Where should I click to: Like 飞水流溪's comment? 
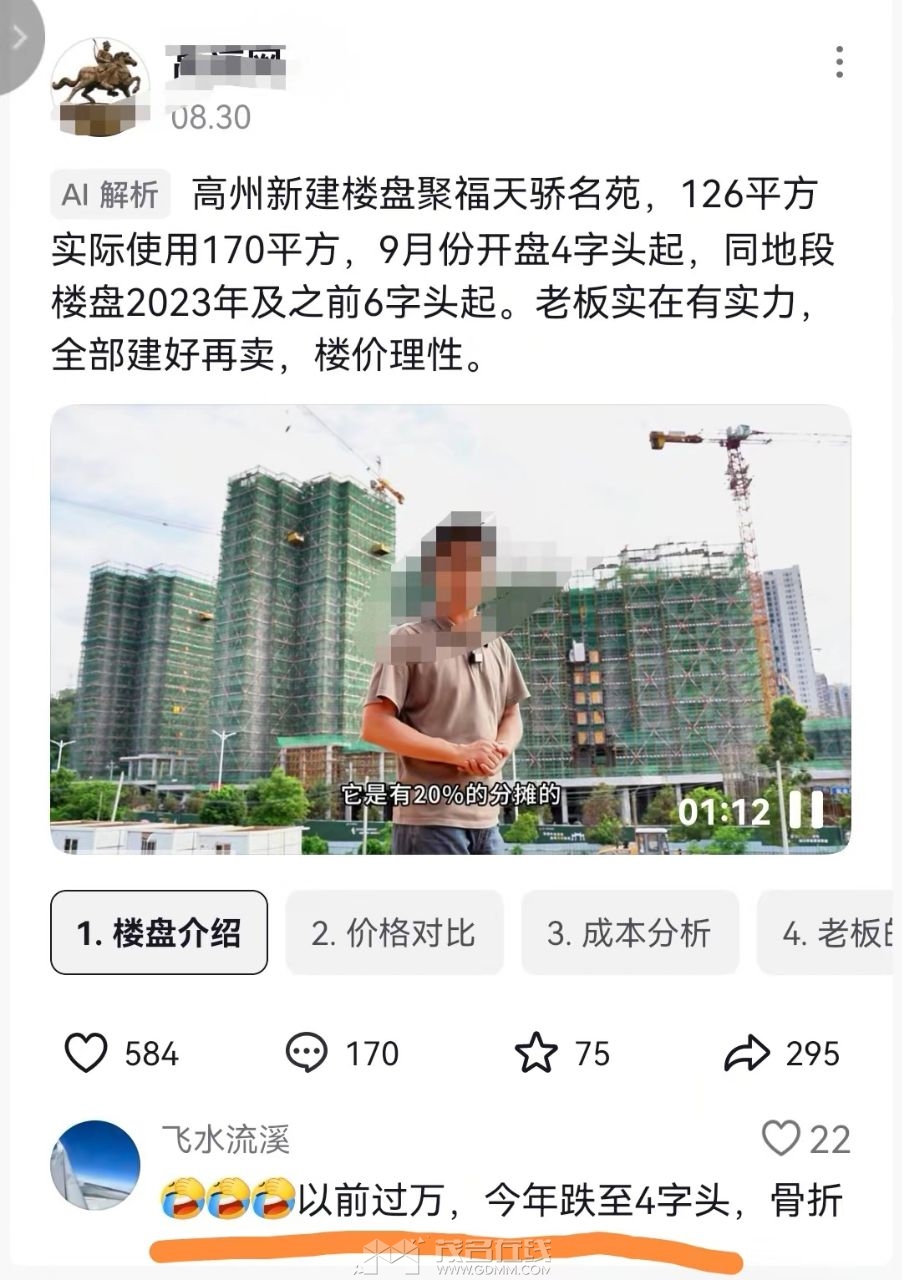click(781, 1139)
